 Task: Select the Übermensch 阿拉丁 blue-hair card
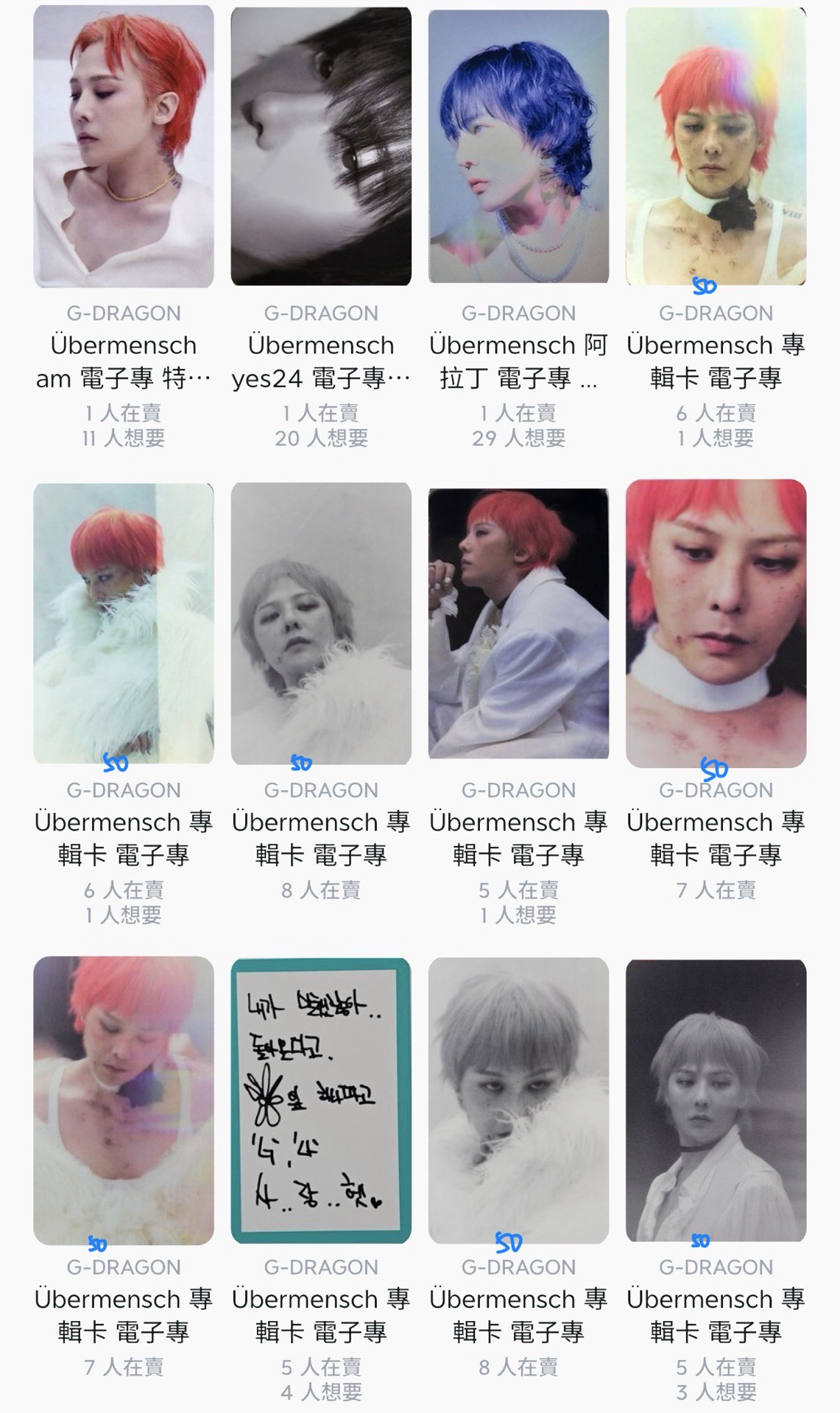click(x=518, y=147)
